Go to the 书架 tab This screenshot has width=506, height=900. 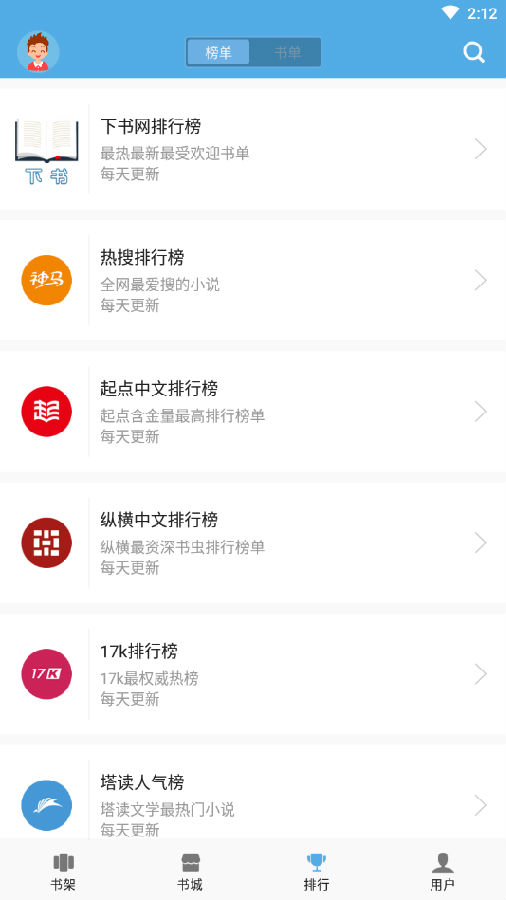[63, 871]
